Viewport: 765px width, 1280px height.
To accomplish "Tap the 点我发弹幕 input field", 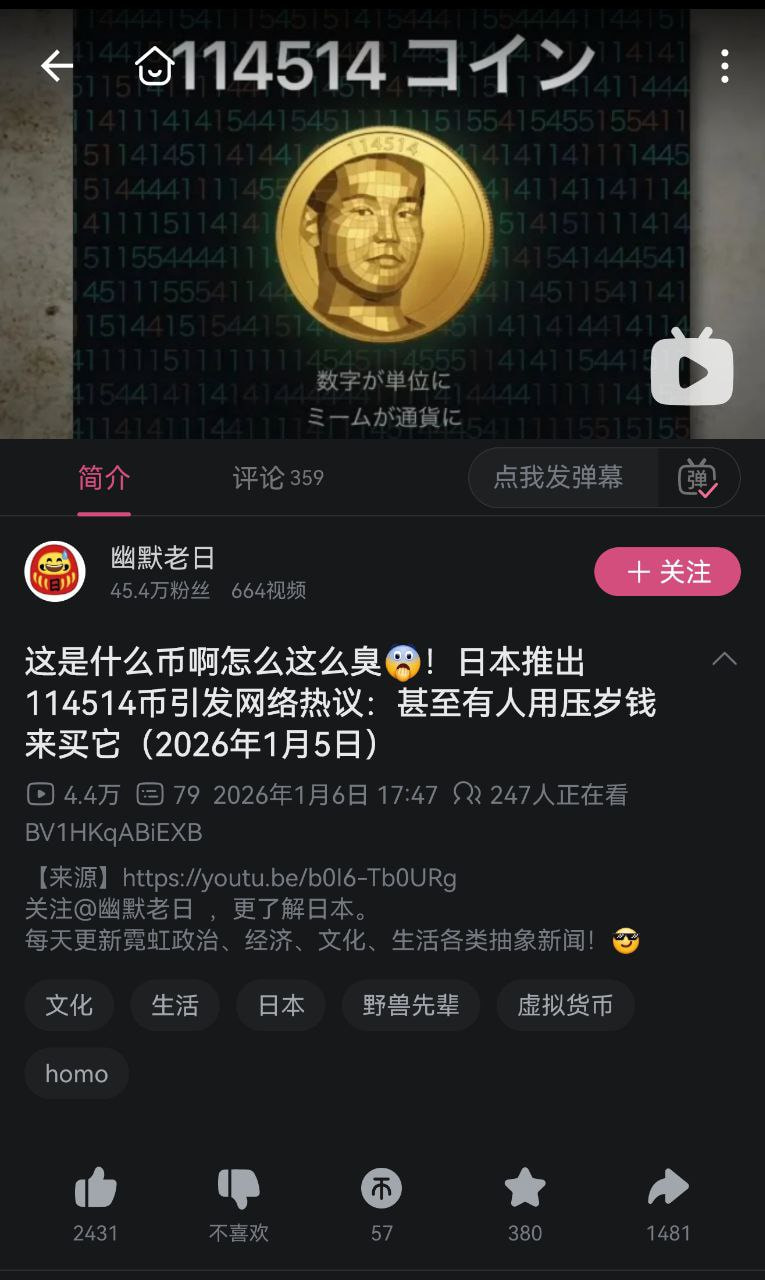I will [x=563, y=478].
